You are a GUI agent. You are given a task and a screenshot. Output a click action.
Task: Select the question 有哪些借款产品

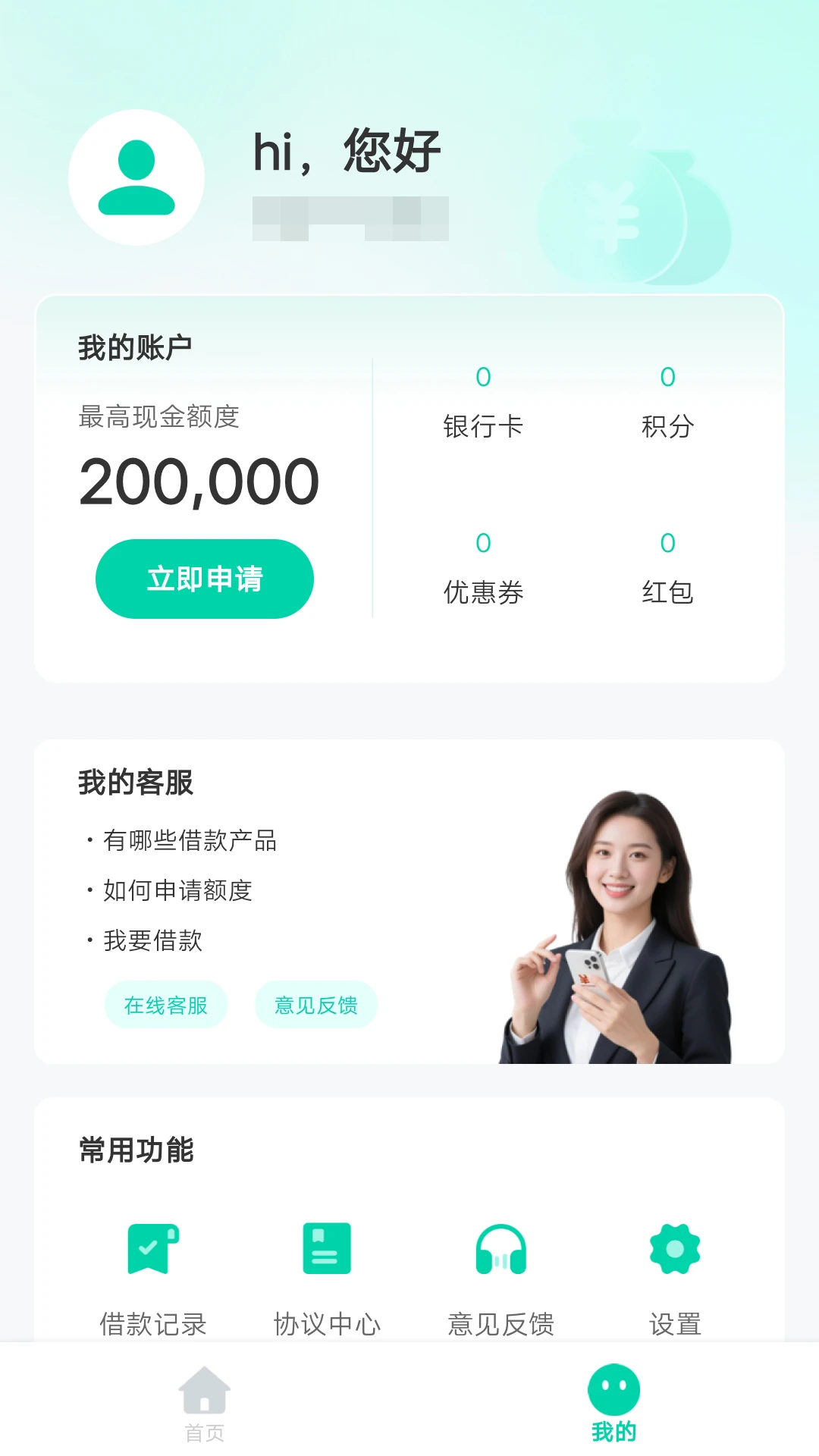190,840
